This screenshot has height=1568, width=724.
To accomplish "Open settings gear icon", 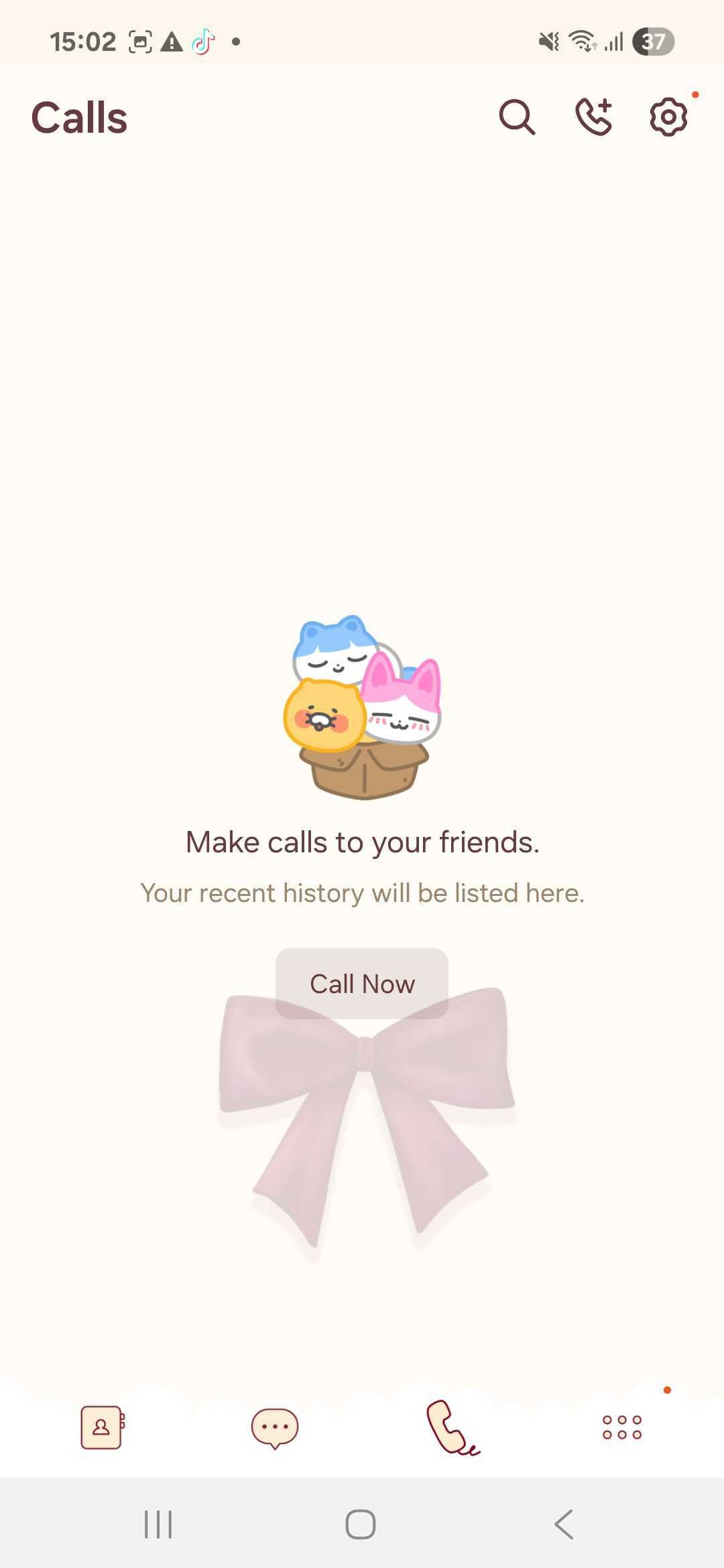I will tap(668, 118).
